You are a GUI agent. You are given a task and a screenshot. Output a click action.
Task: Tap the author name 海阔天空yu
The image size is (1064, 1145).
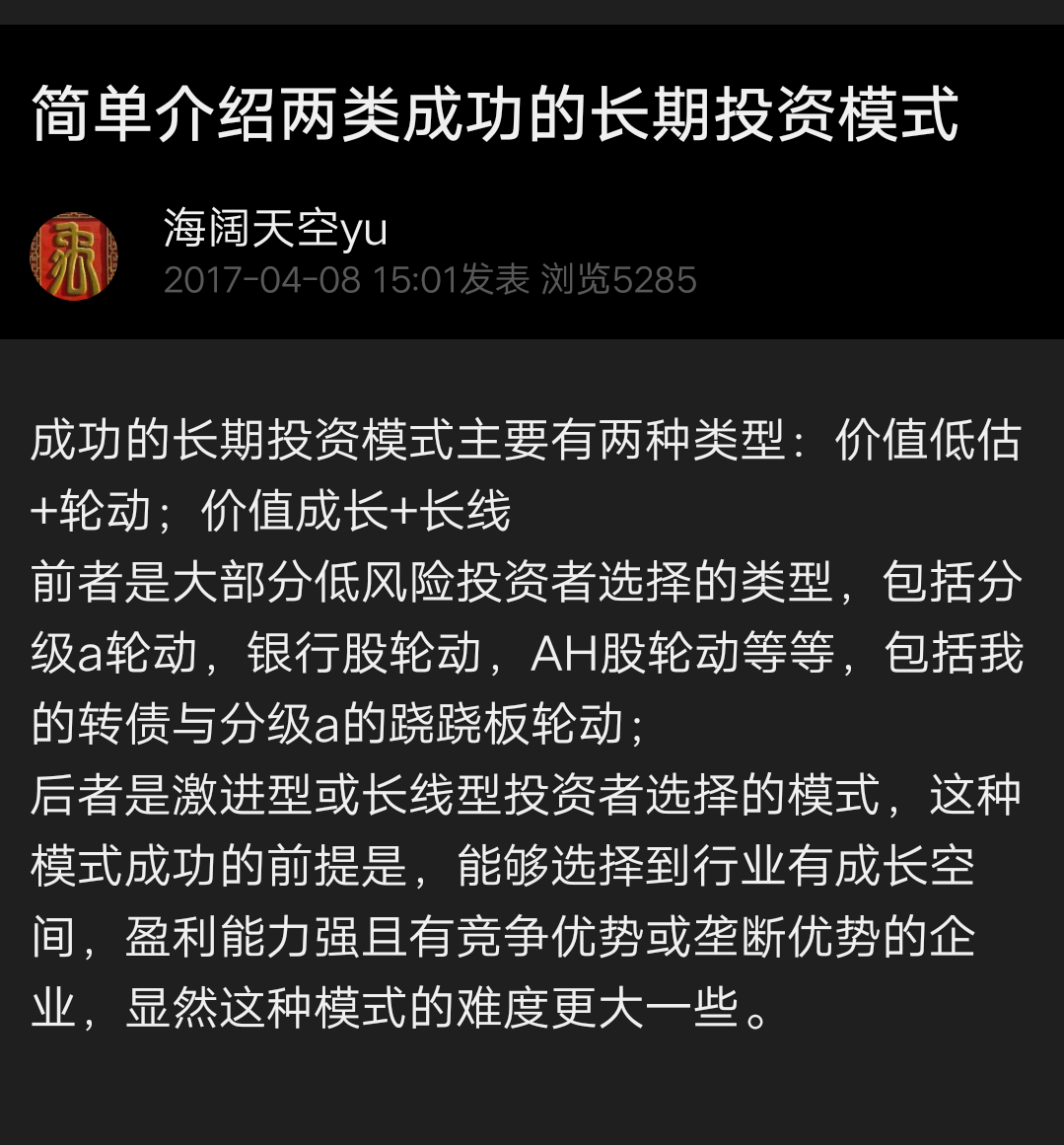pos(275,230)
